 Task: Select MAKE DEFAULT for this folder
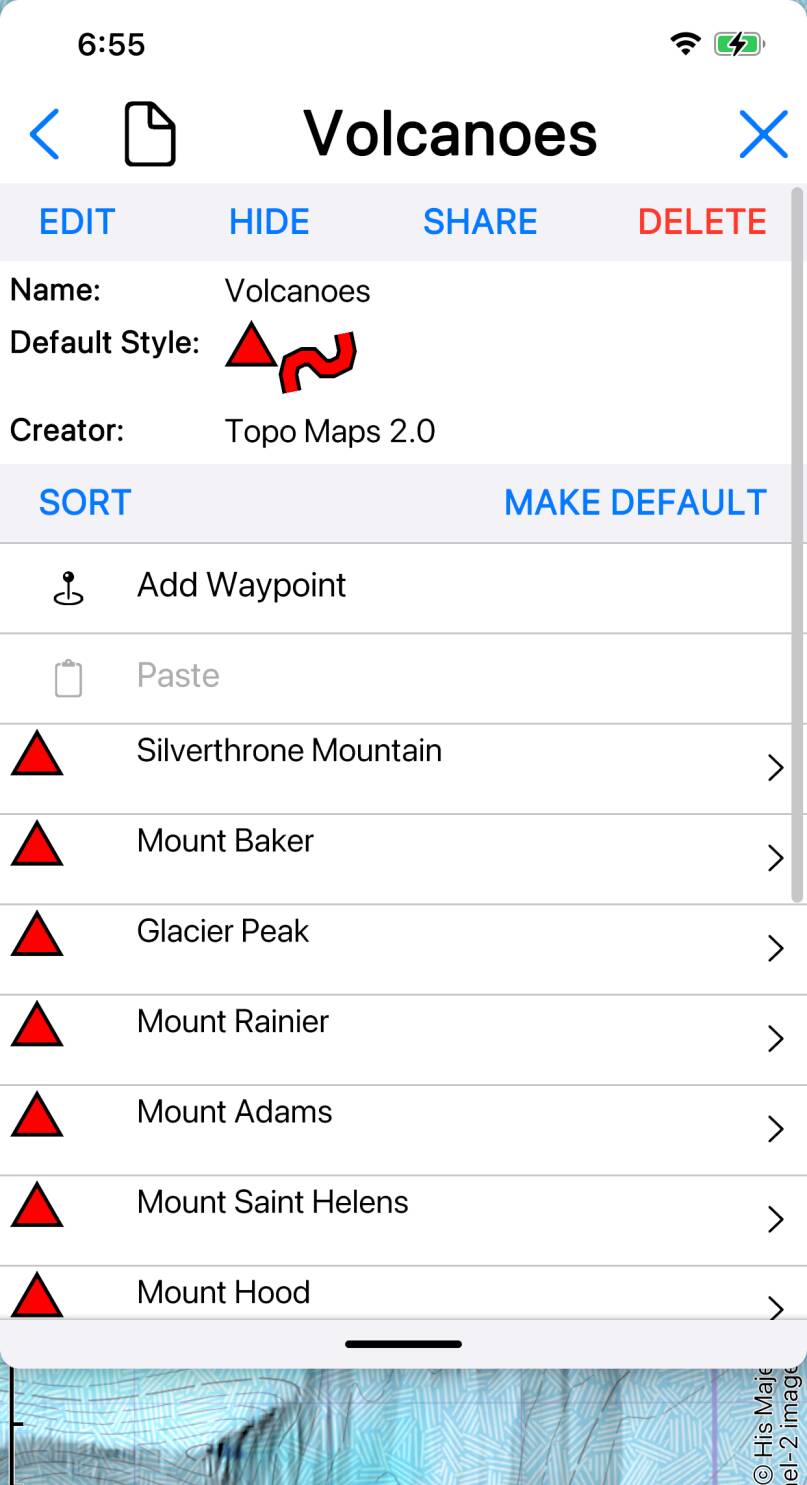point(635,502)
